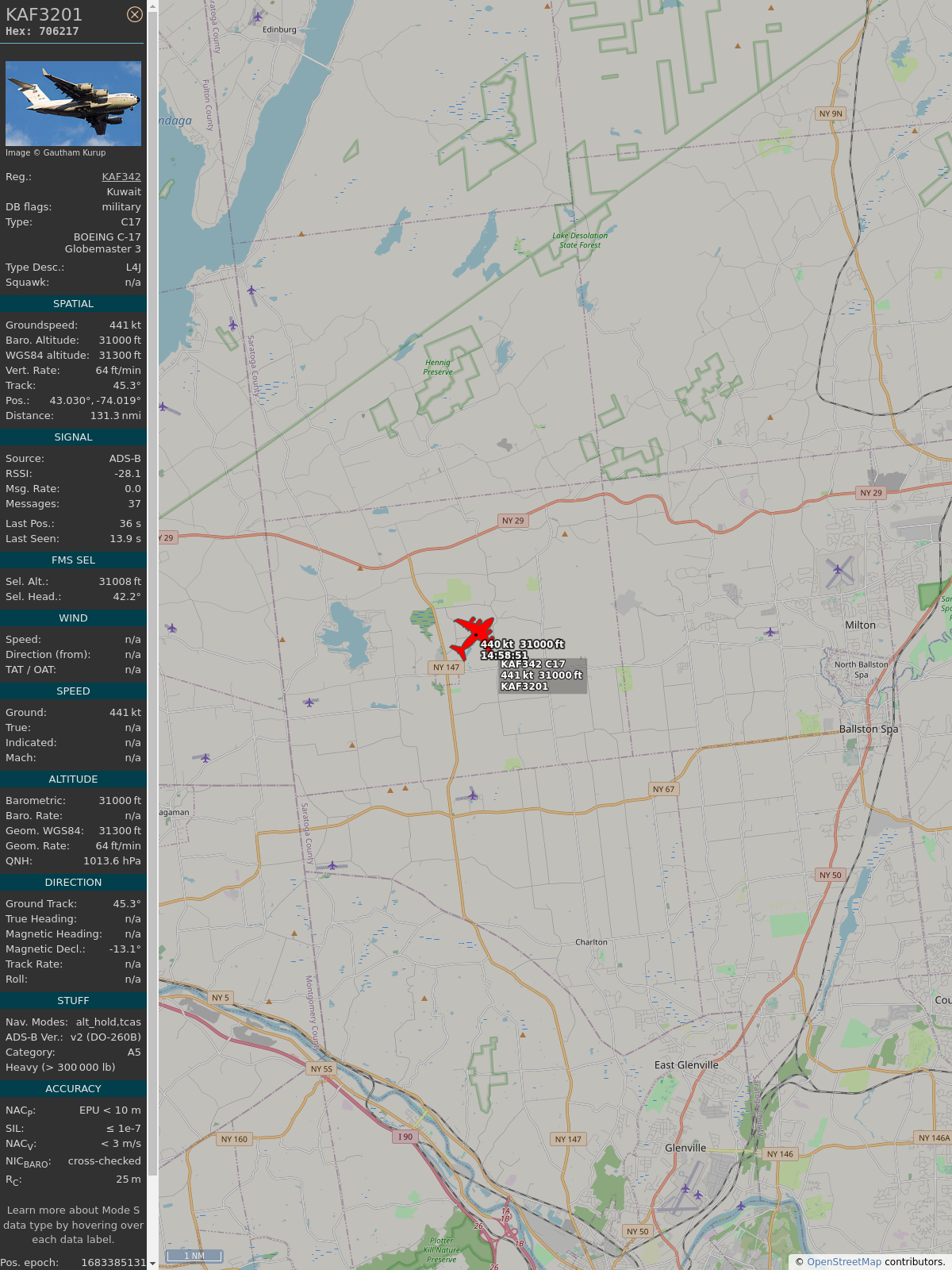
Task: Tap the red KAF3201 aircraft on map
Action: [x=474, y=636]
